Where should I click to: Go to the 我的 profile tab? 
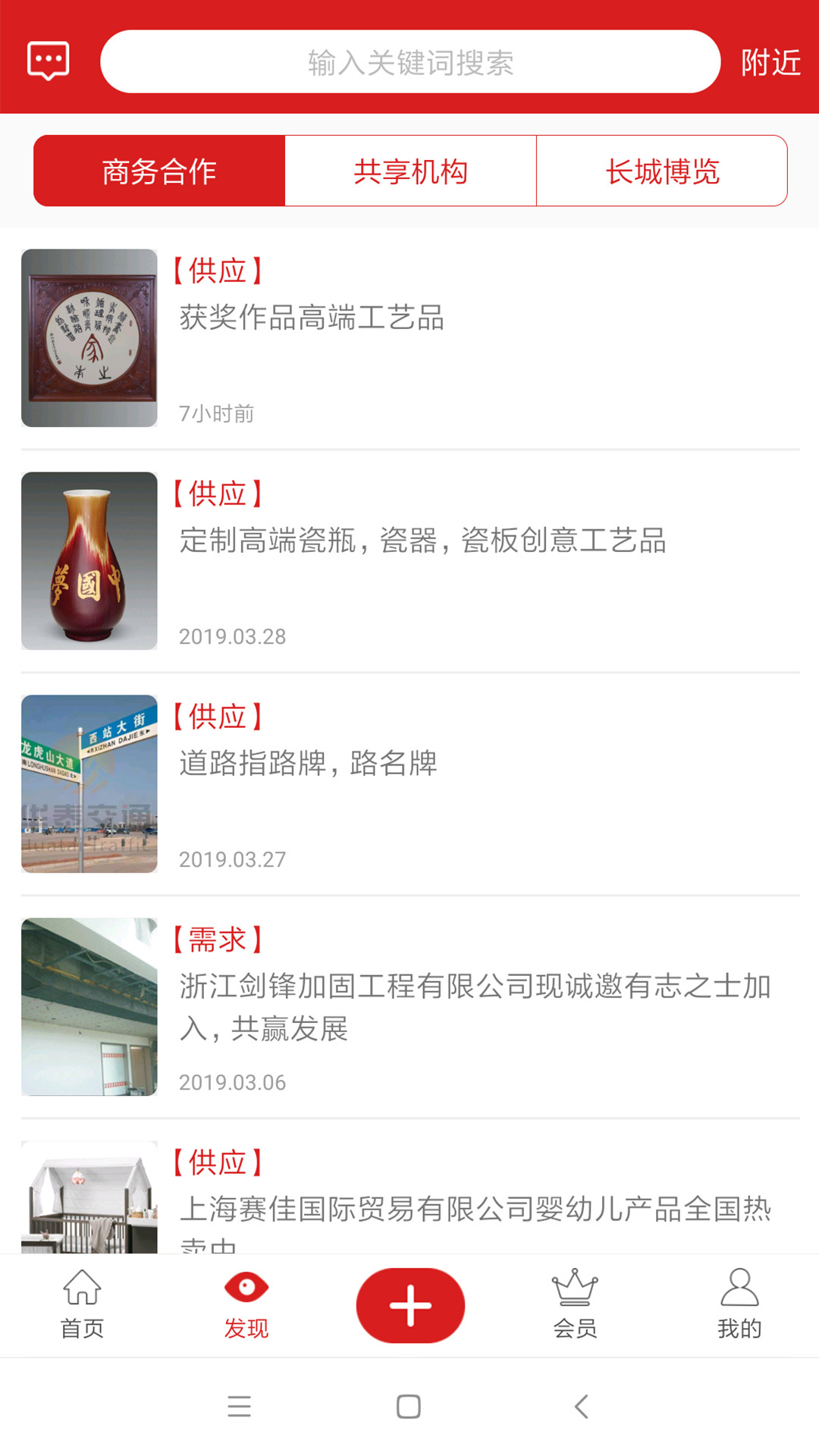pyautogui.click(x=739, y=1304)
